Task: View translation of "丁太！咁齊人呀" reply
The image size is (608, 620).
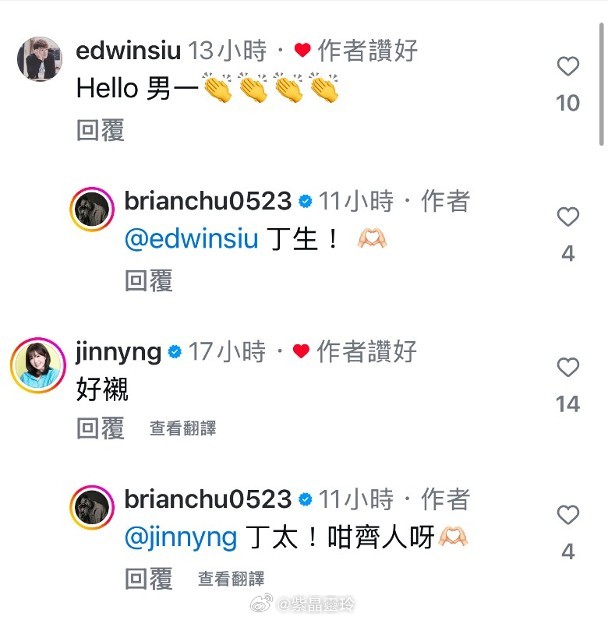Action: [231, 579]
